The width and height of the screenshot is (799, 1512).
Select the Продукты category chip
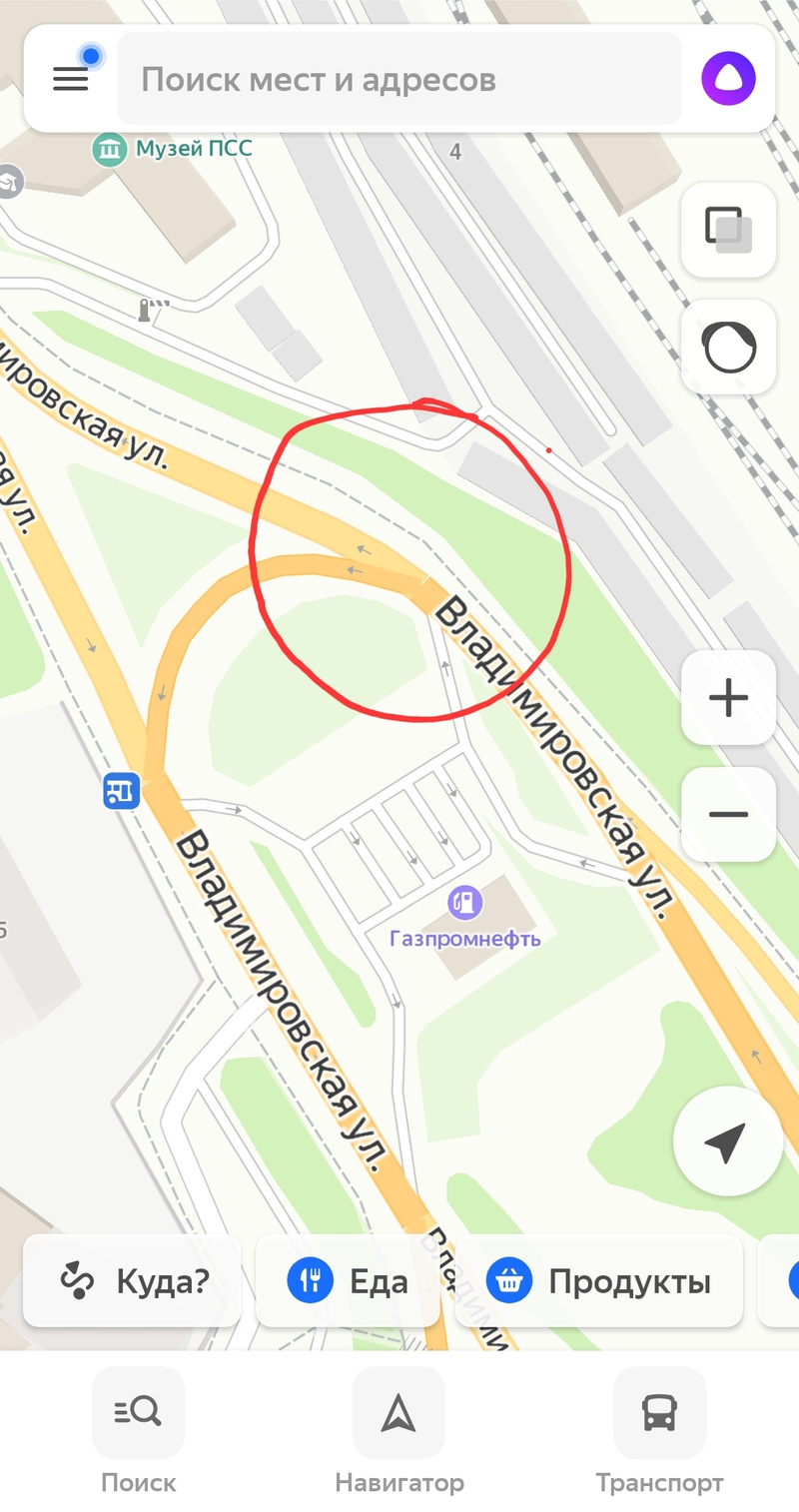[598, 1280]
